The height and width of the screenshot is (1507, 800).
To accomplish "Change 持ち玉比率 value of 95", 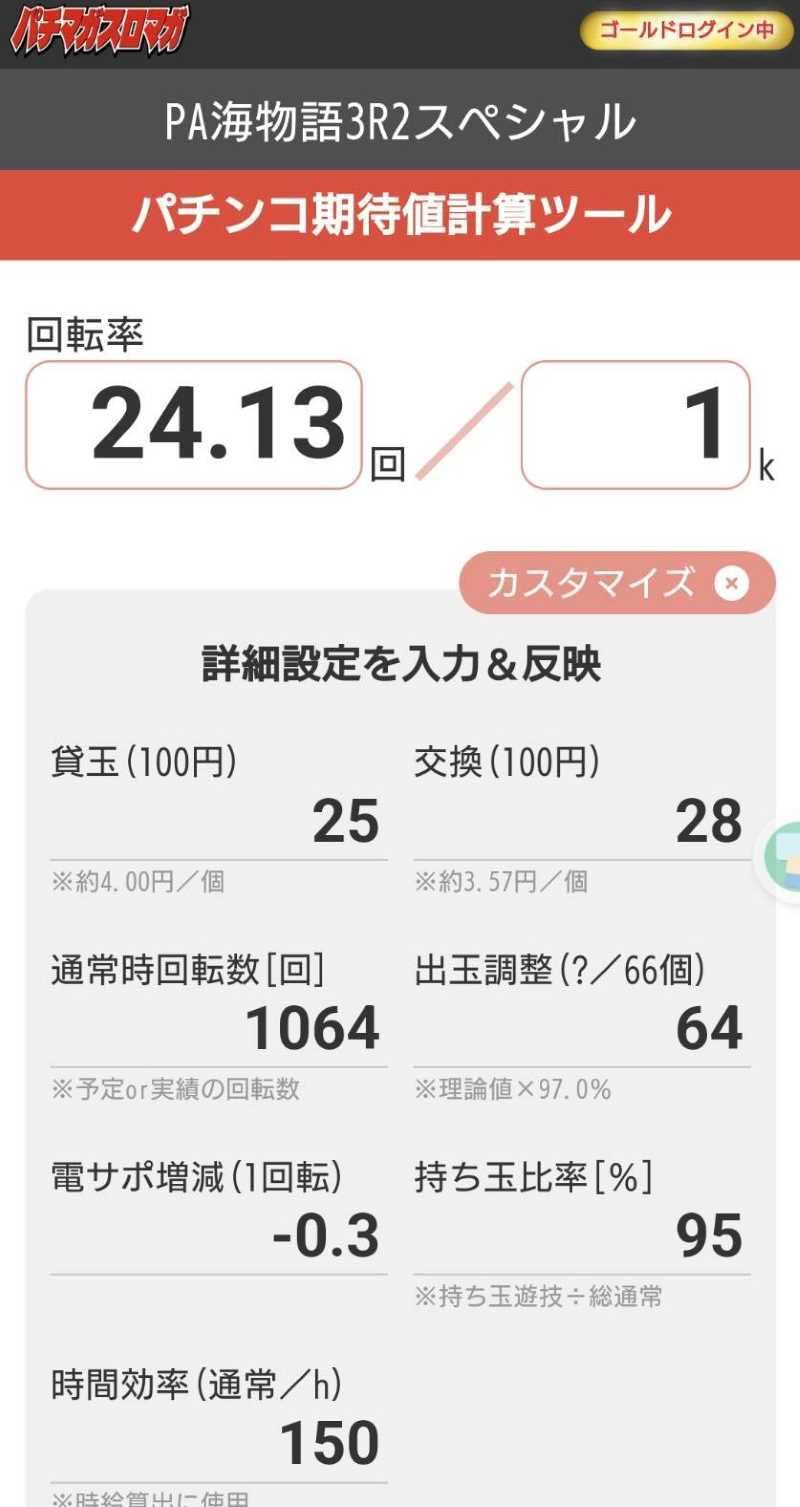I will point(581,1237).
